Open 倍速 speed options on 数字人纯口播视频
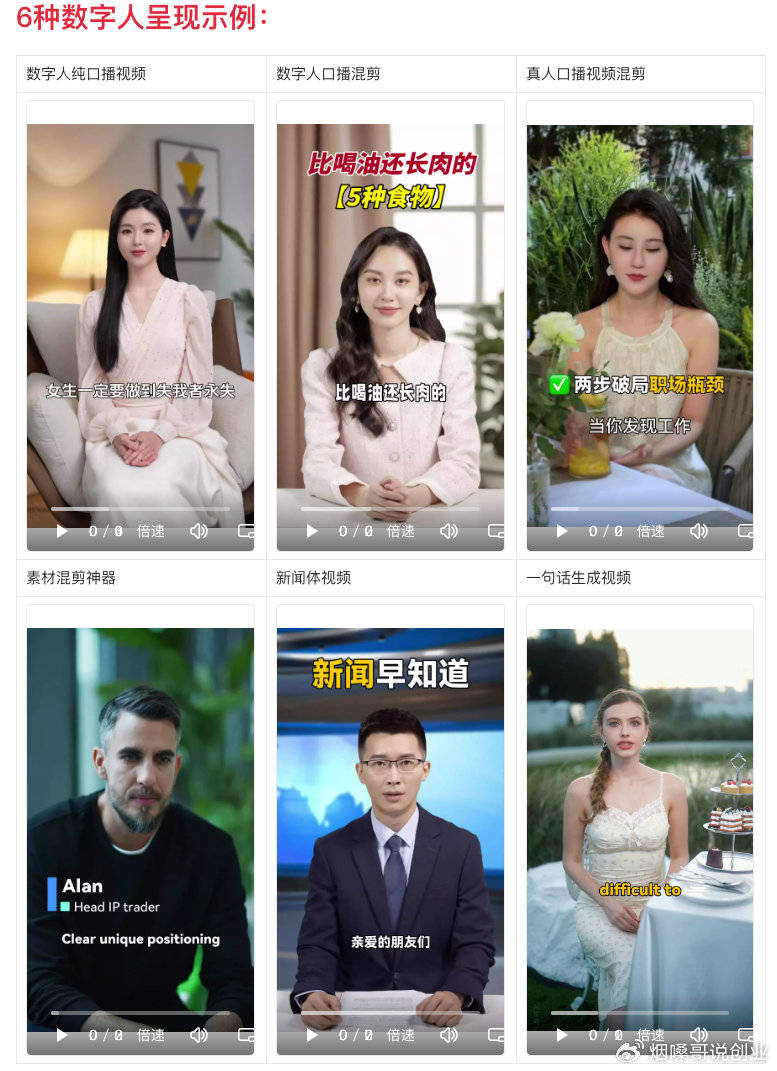This screenshot has height=1071, width=777. click(x=151, y=531)
